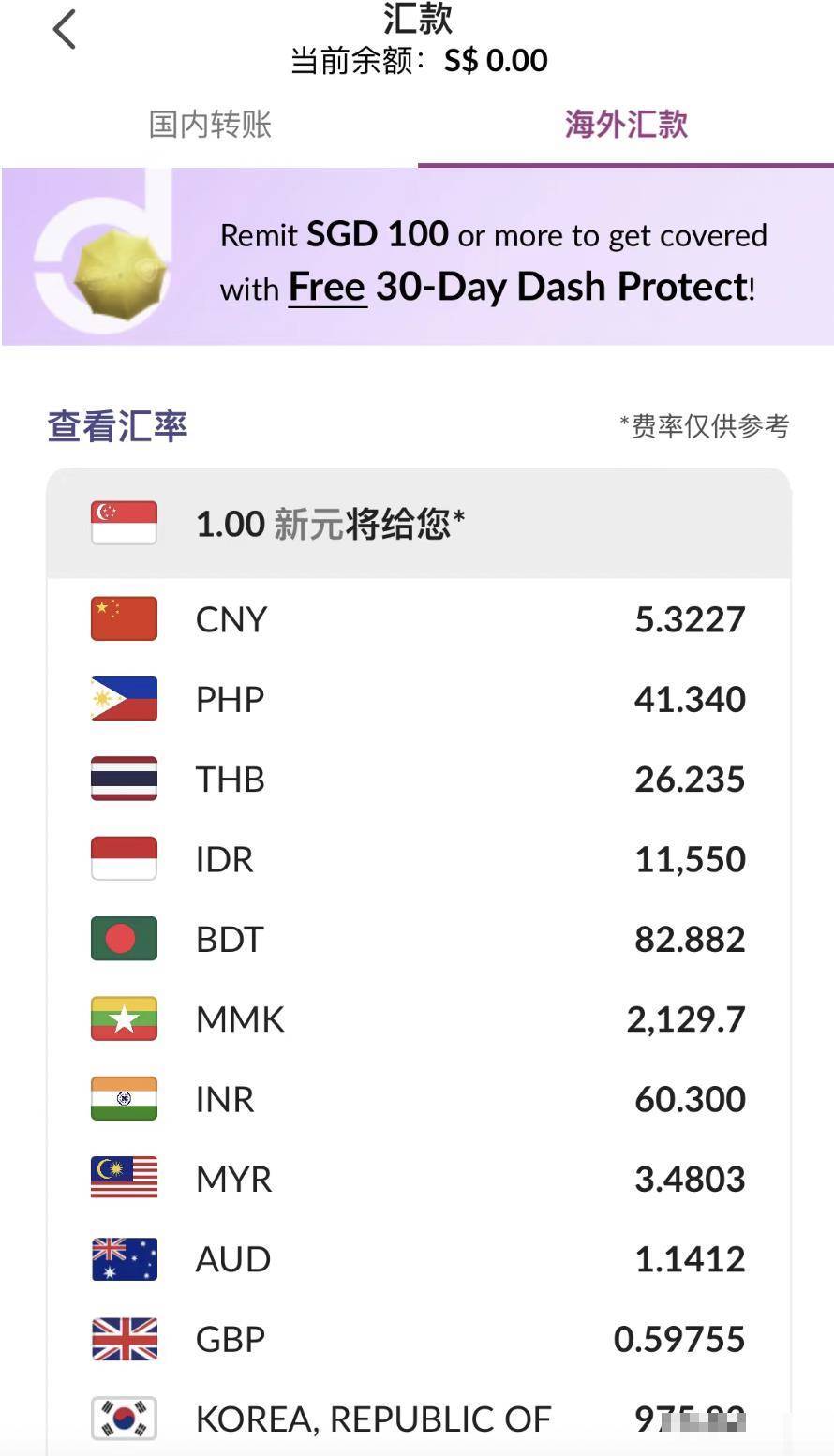Tap the AUD exchange rate row
This screenshot has width=834, height=1456.
click(418, 1259)
